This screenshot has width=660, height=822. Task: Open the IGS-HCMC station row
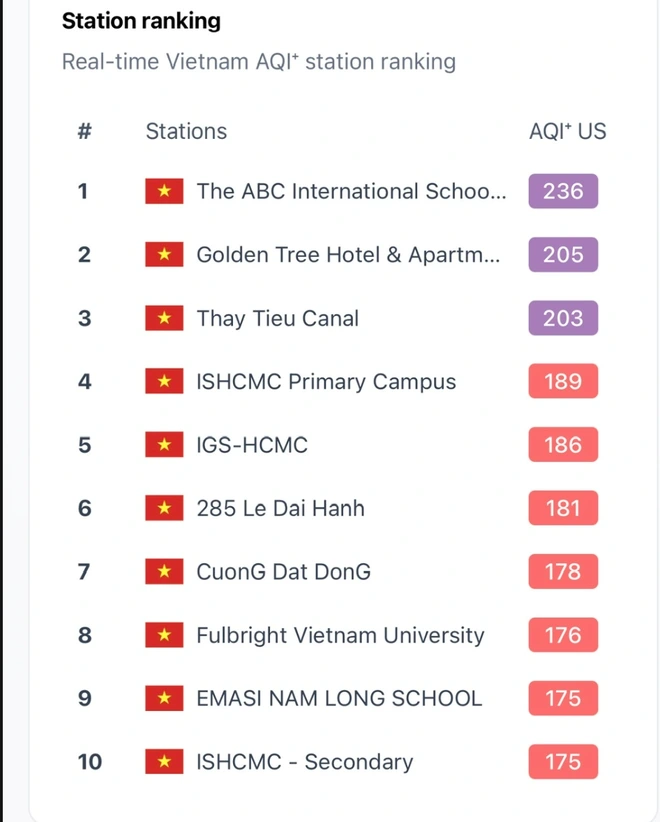[x=252, y=445]
